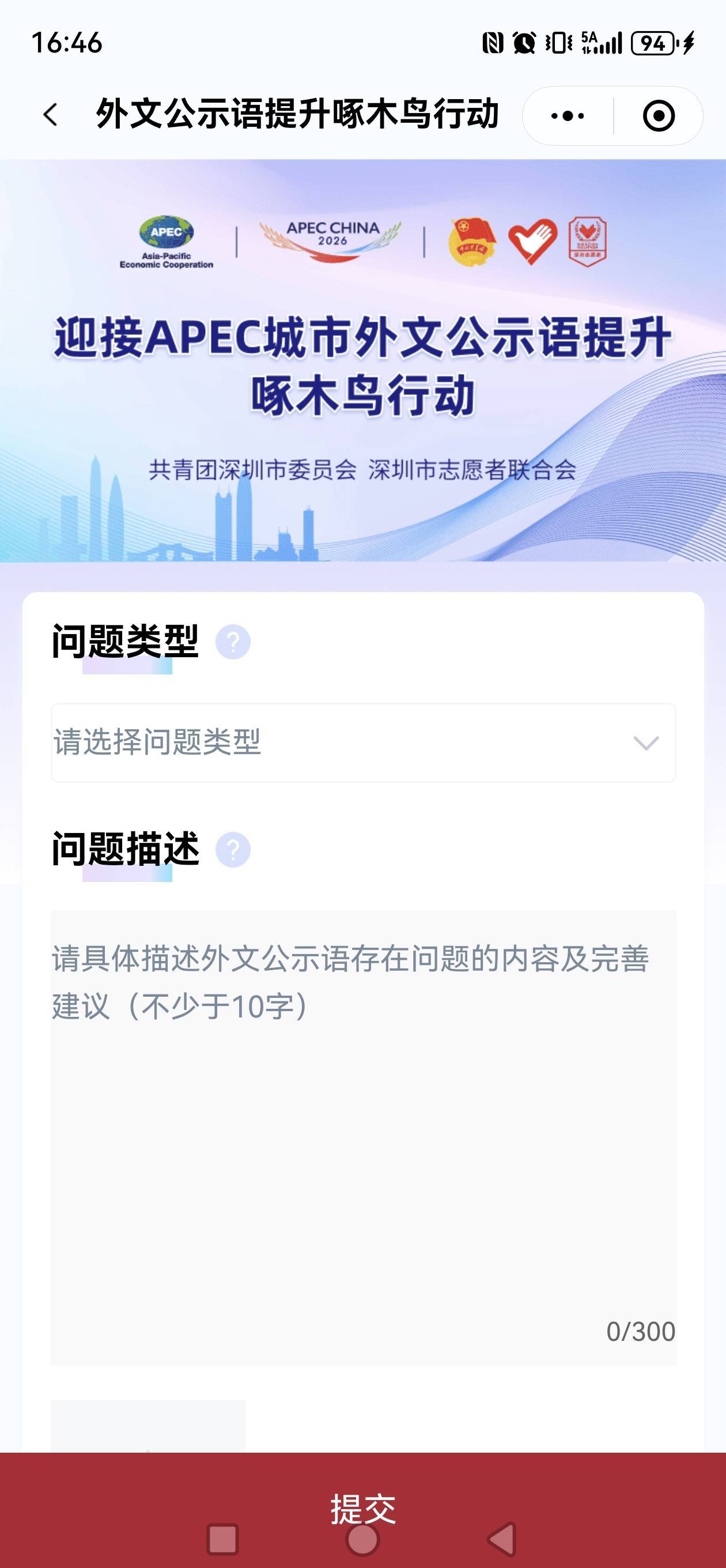Viewport: 726px width, 1568px height.
Task: Open recent apps from navigation bar
Action: [x=223, y=1540]
